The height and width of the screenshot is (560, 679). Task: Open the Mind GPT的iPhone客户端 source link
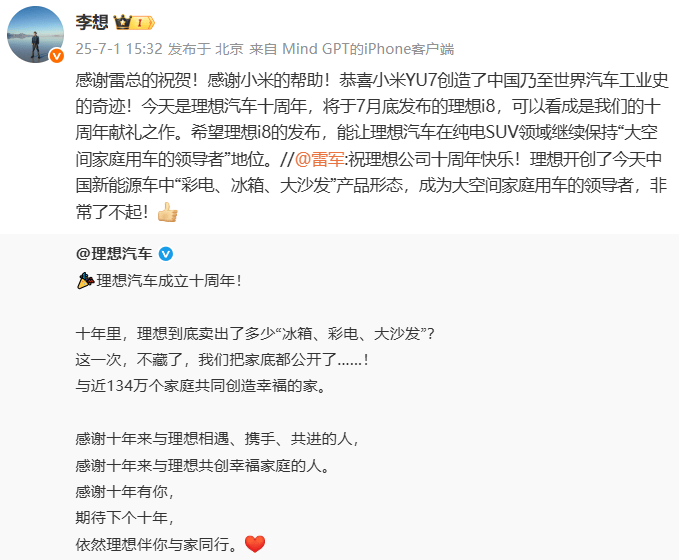click(x=367, y=47)
